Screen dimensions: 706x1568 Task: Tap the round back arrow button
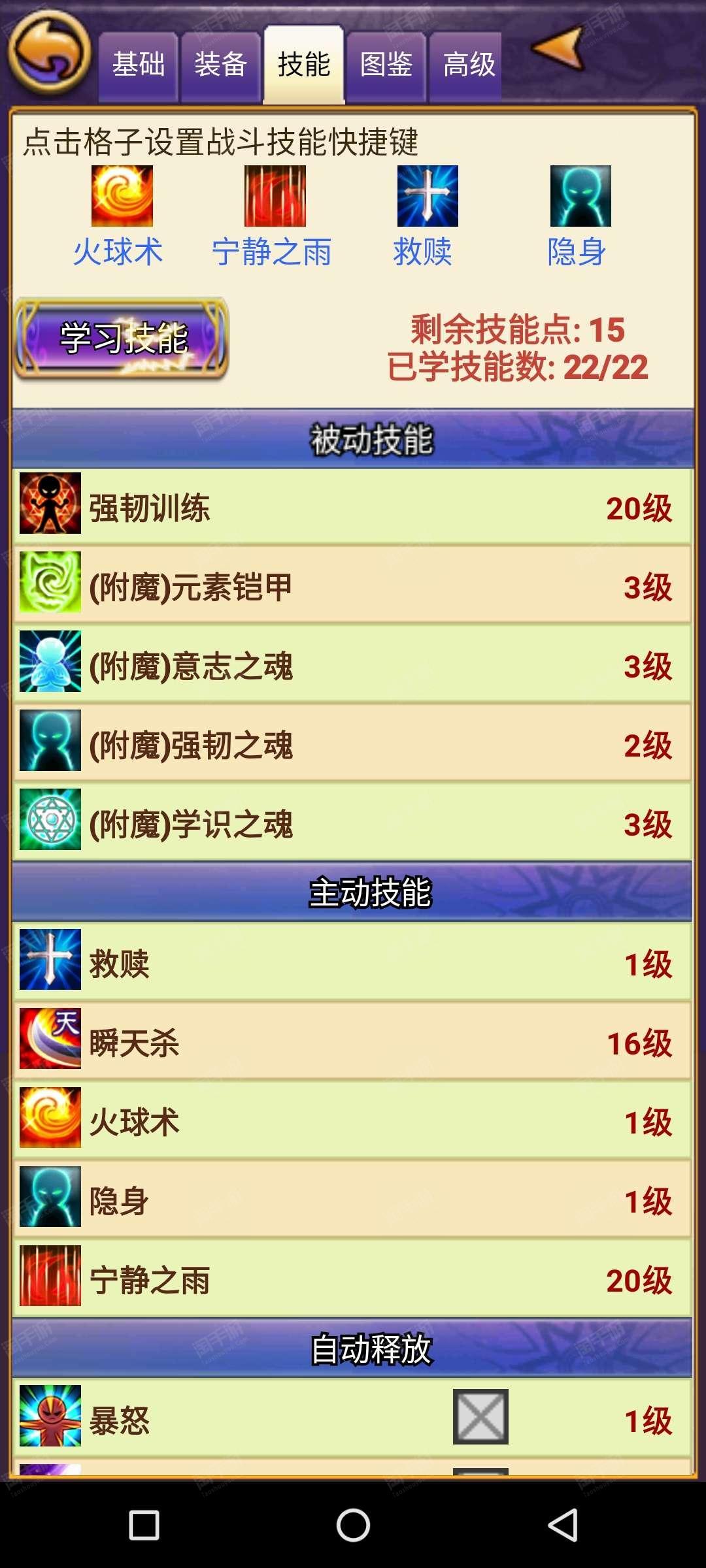[x=49, y=54]
